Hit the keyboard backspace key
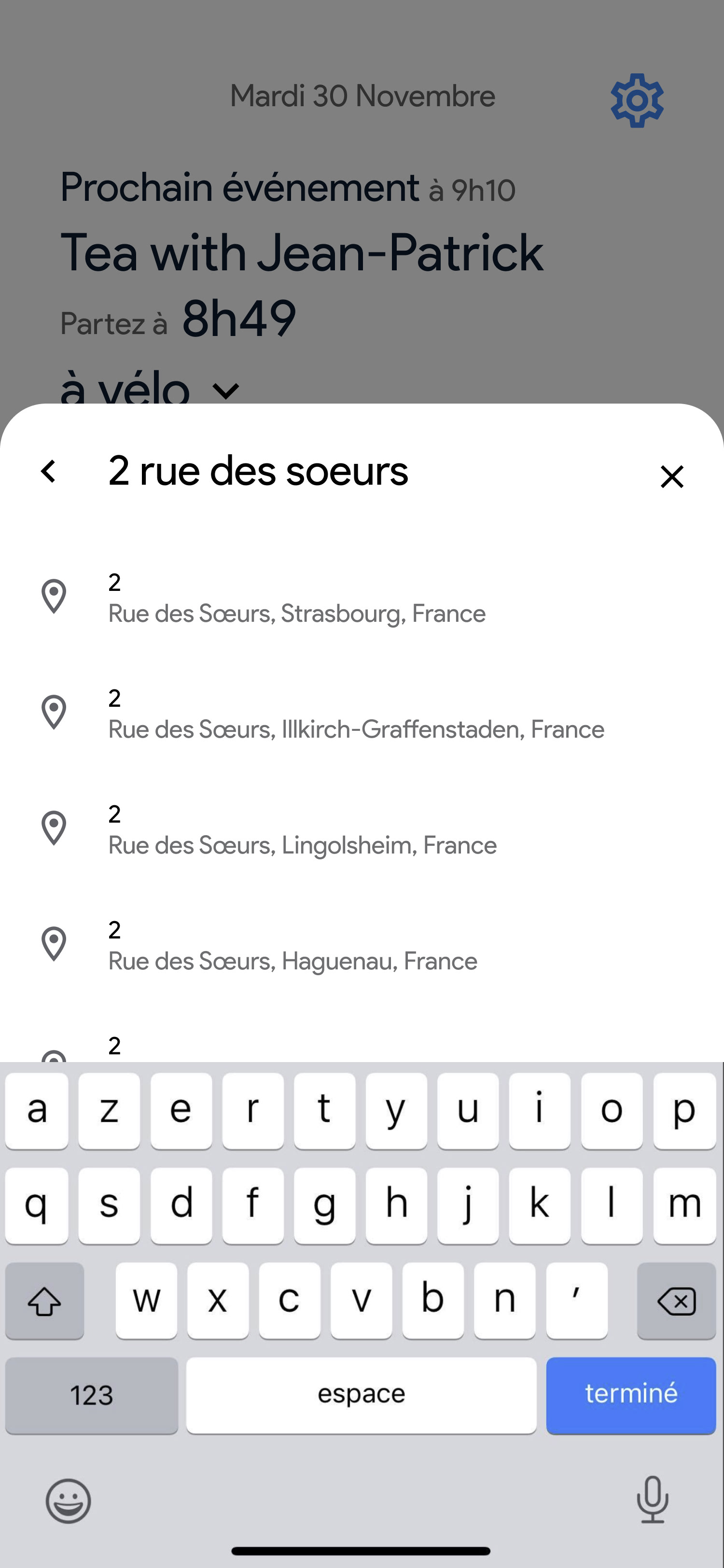This screenshot has width=724, height=1568. pos(676,1301)
